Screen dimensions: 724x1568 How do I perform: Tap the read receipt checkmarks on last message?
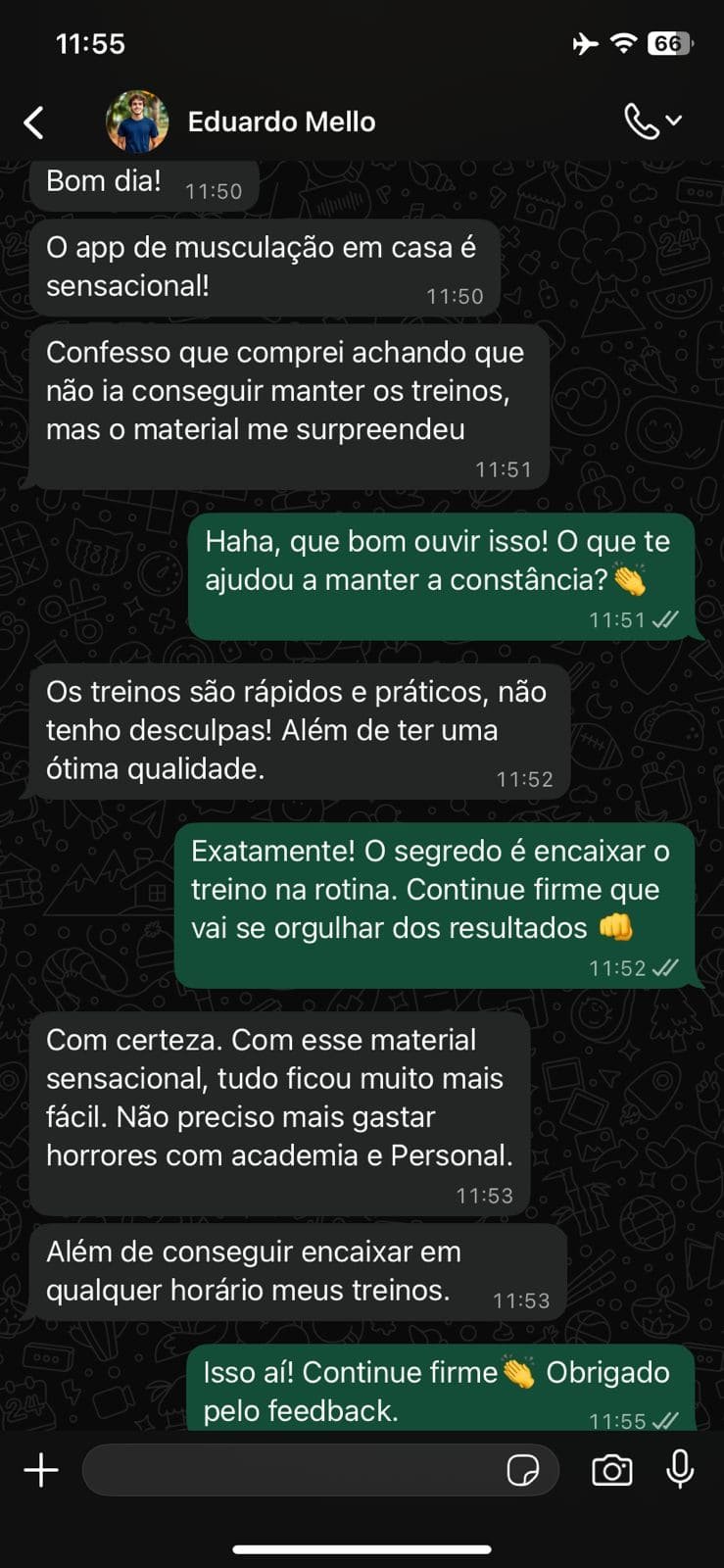665,1420
